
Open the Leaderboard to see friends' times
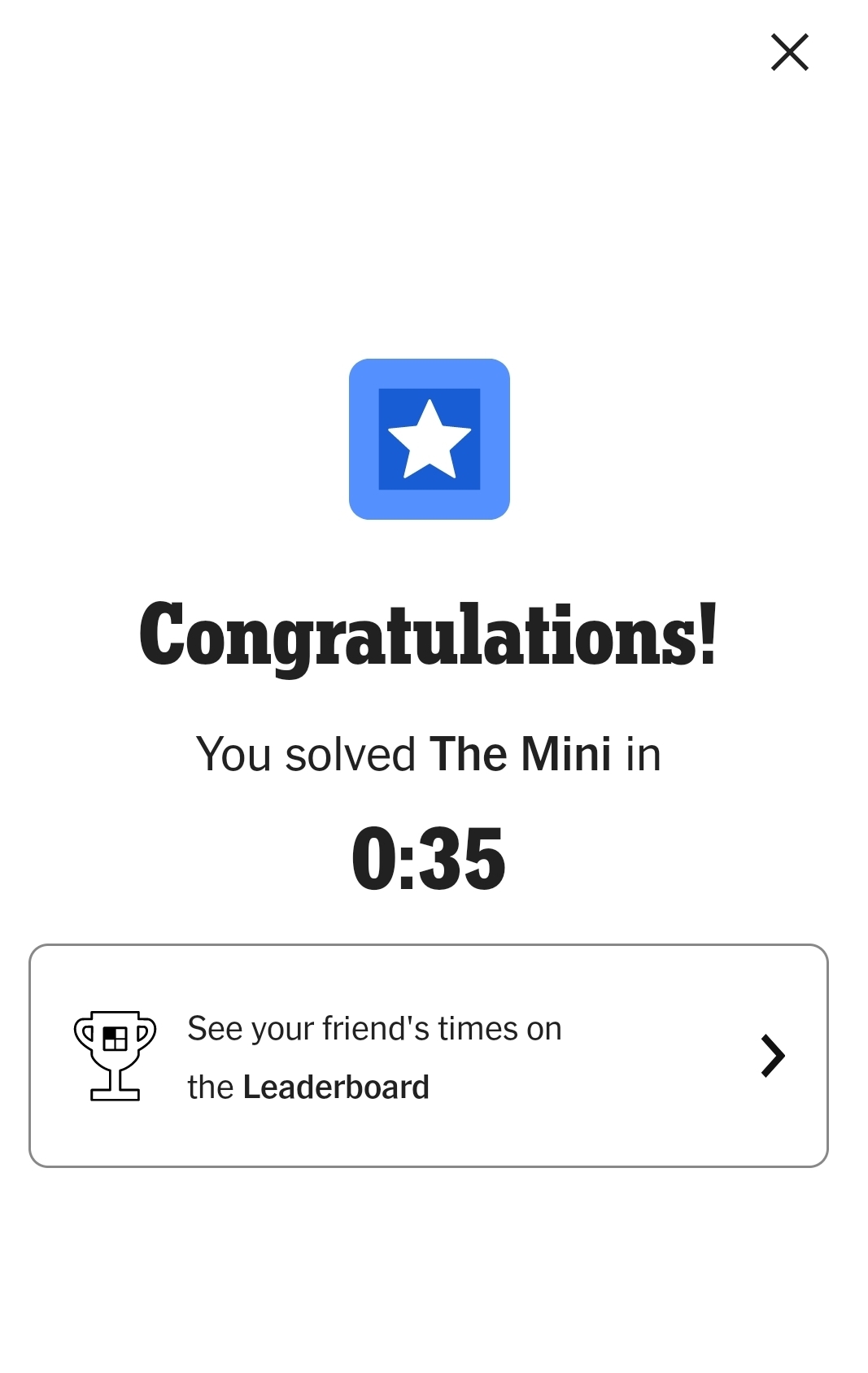[x=428, y=1055]
